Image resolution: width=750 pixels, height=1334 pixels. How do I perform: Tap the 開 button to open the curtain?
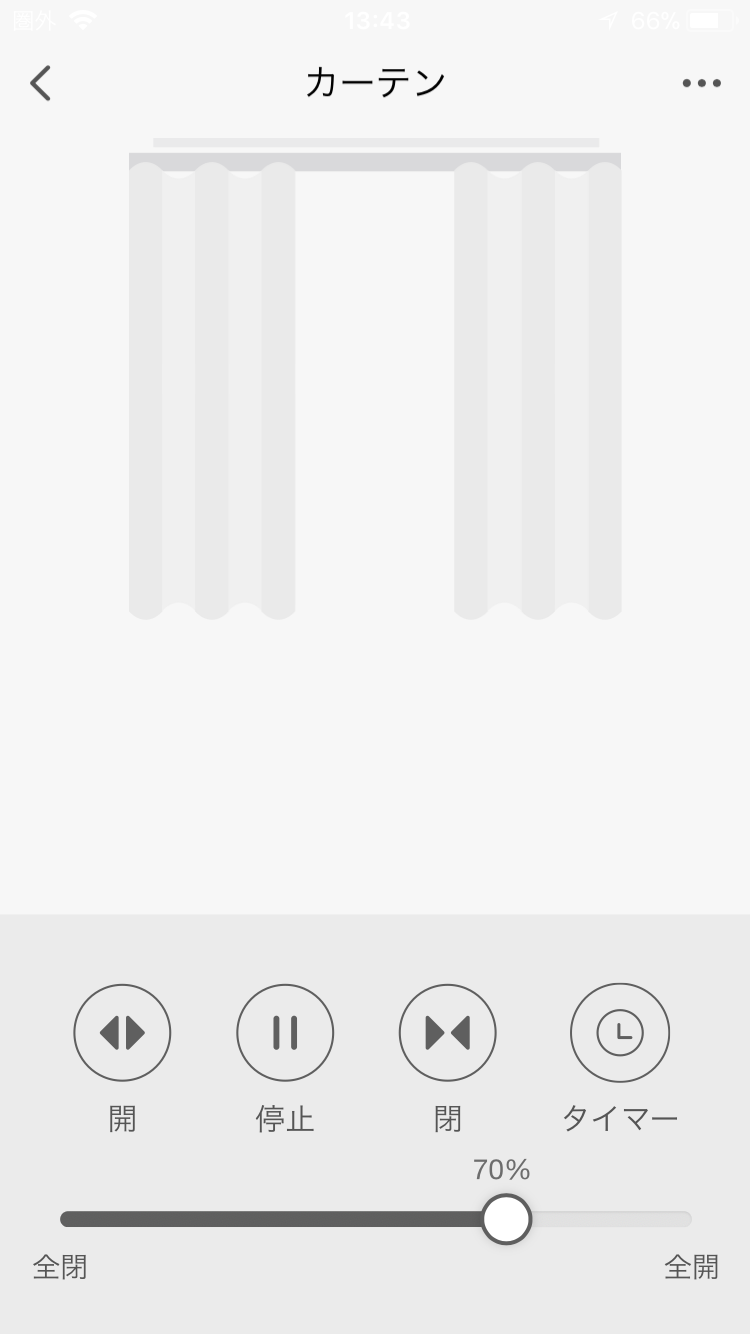click(122, 1033)
